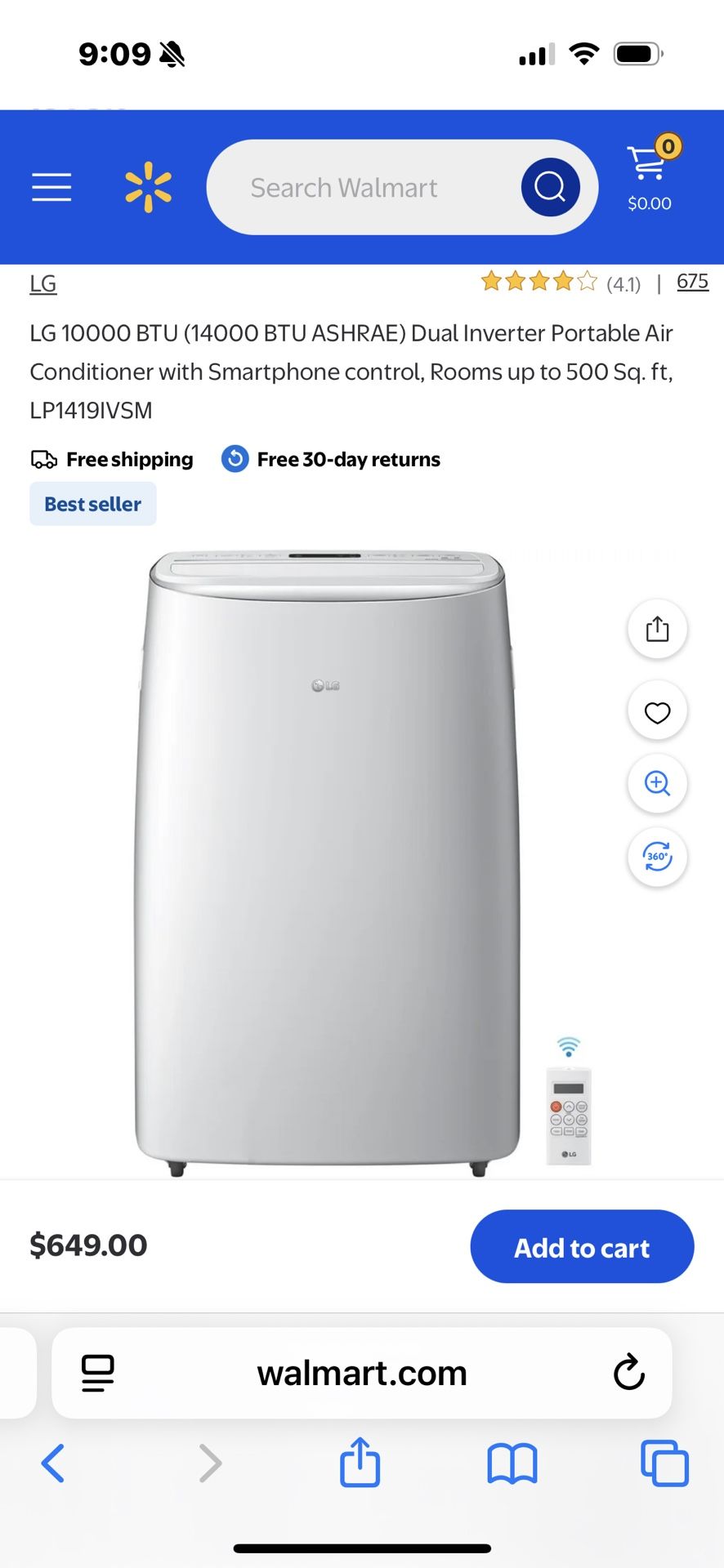Open the Safari share sheet
The height and width of the screenshot is (1568, 724).
point(360,1463)
